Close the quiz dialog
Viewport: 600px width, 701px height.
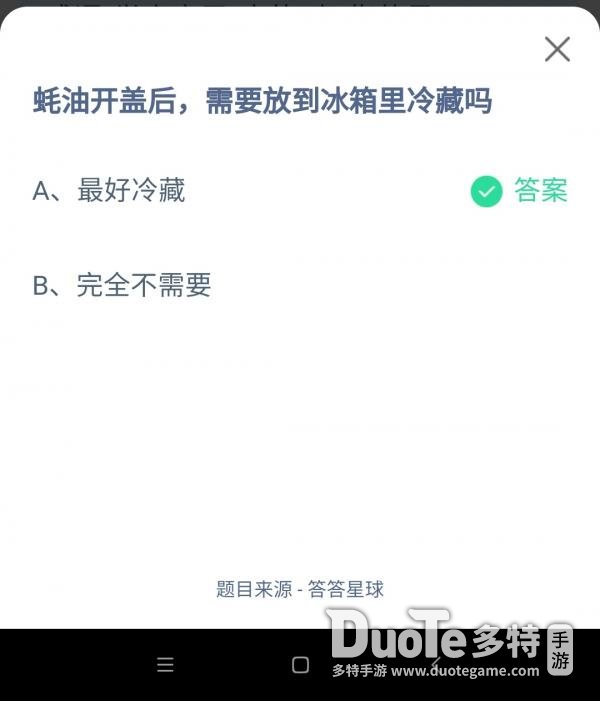pos(557,49)
